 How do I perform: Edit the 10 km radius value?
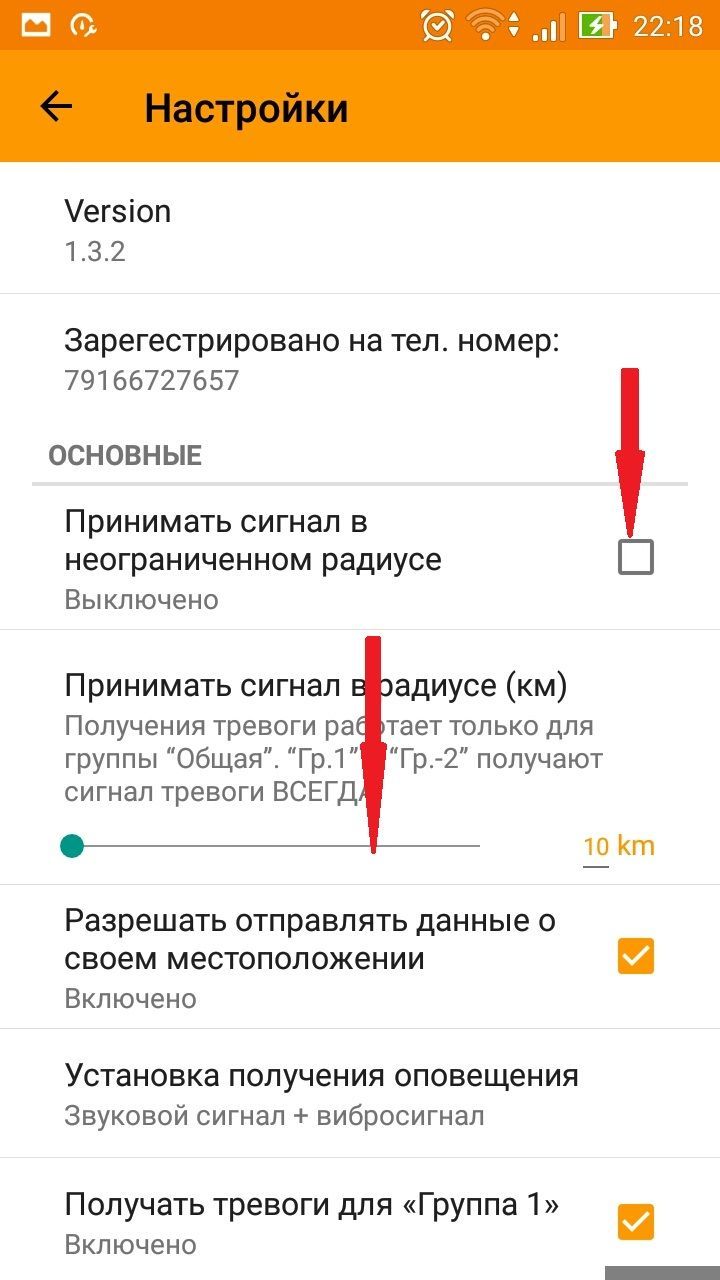click(597, 847)
